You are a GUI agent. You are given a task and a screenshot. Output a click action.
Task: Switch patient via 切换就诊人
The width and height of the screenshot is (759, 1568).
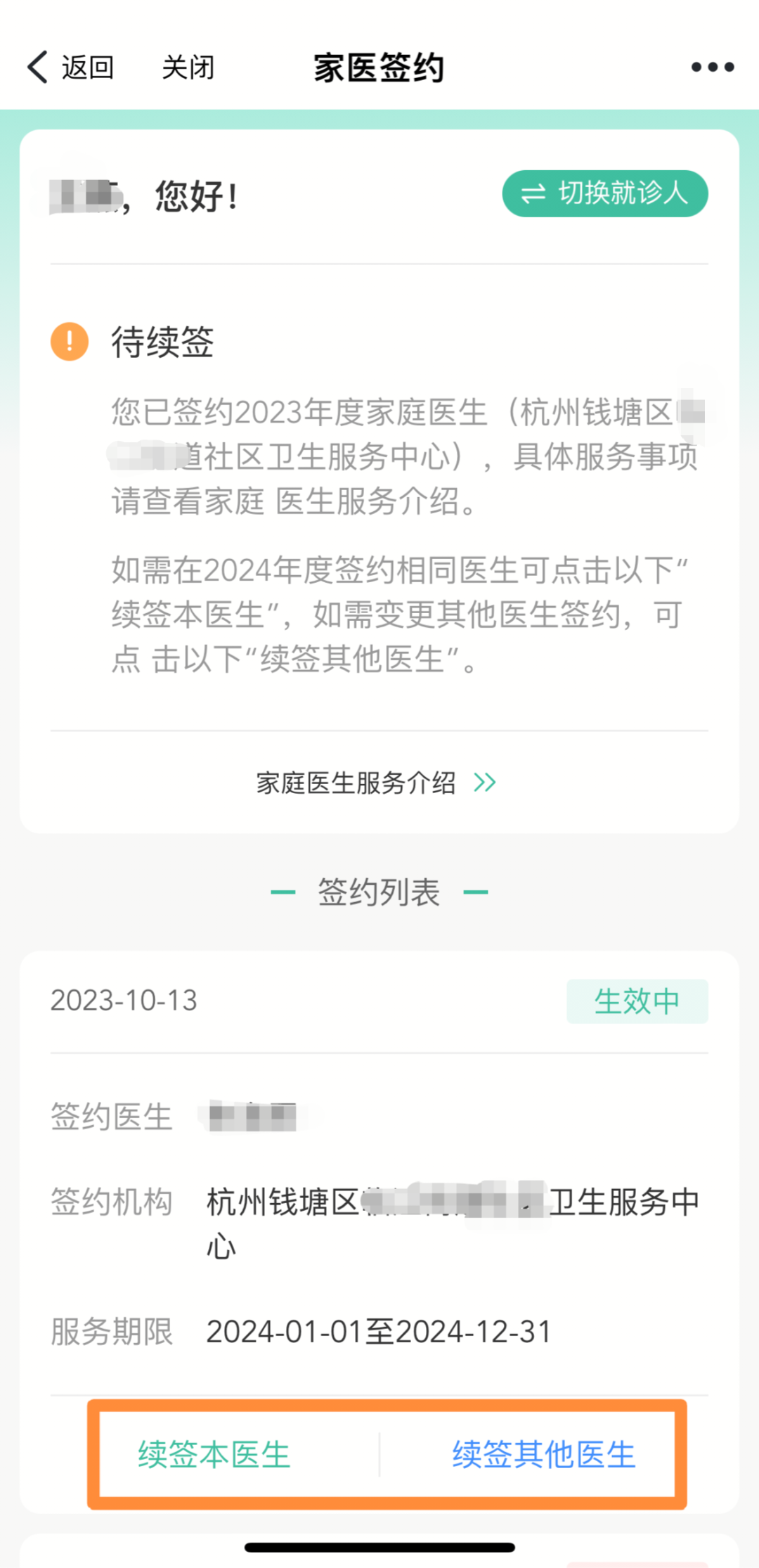604,193
